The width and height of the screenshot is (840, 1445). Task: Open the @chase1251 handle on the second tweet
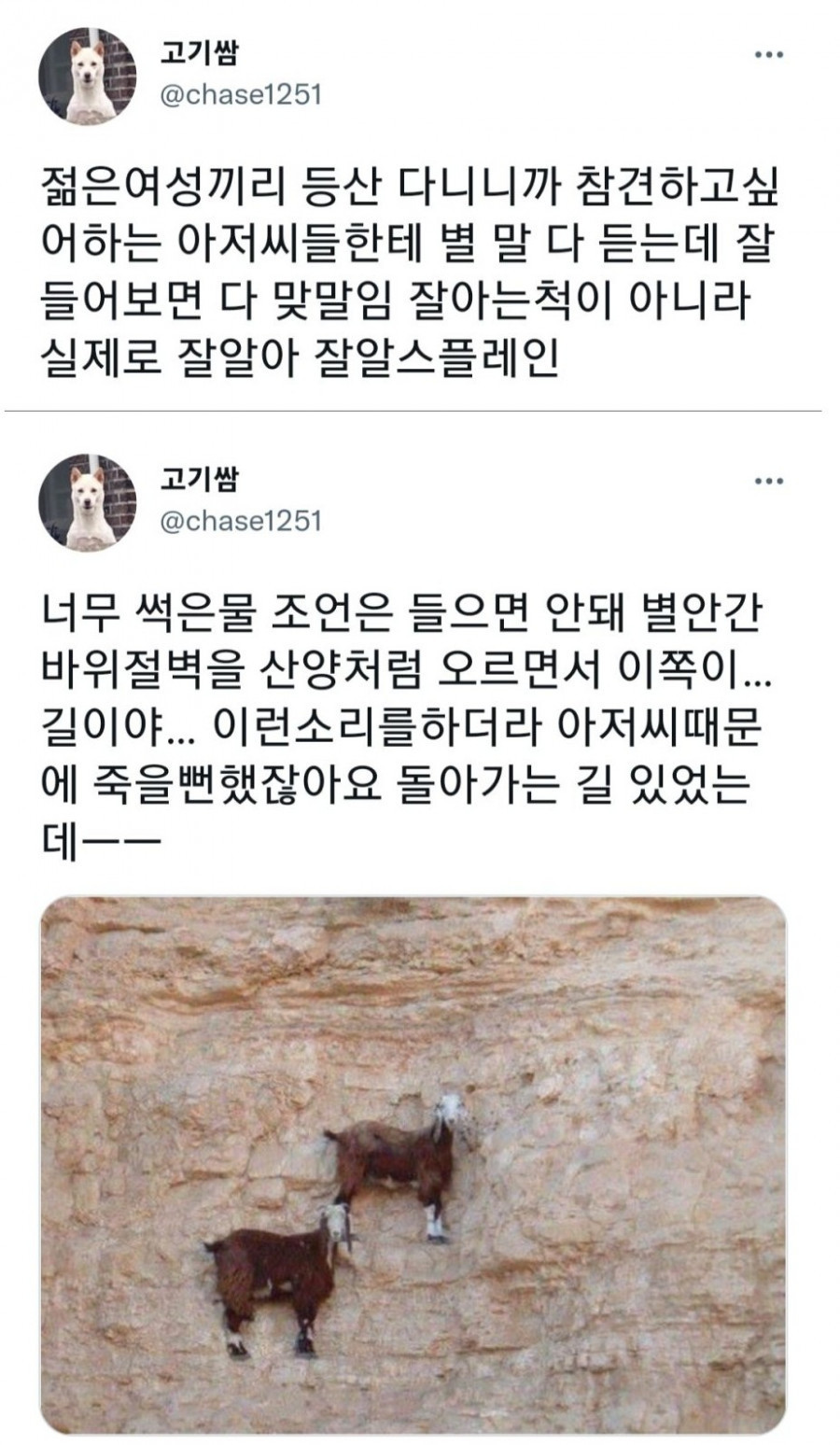(x=241, y=520)
